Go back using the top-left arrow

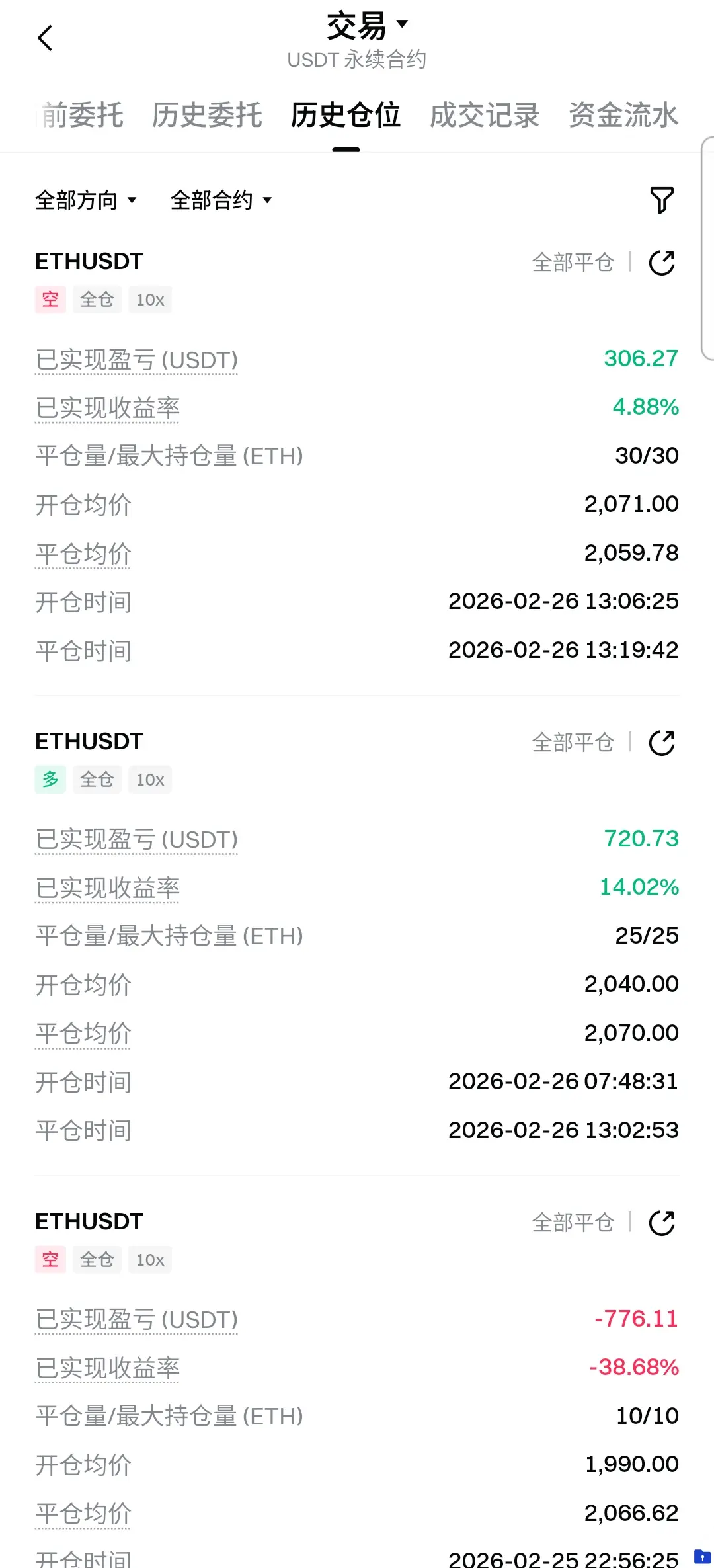click(x=45, y=38)
